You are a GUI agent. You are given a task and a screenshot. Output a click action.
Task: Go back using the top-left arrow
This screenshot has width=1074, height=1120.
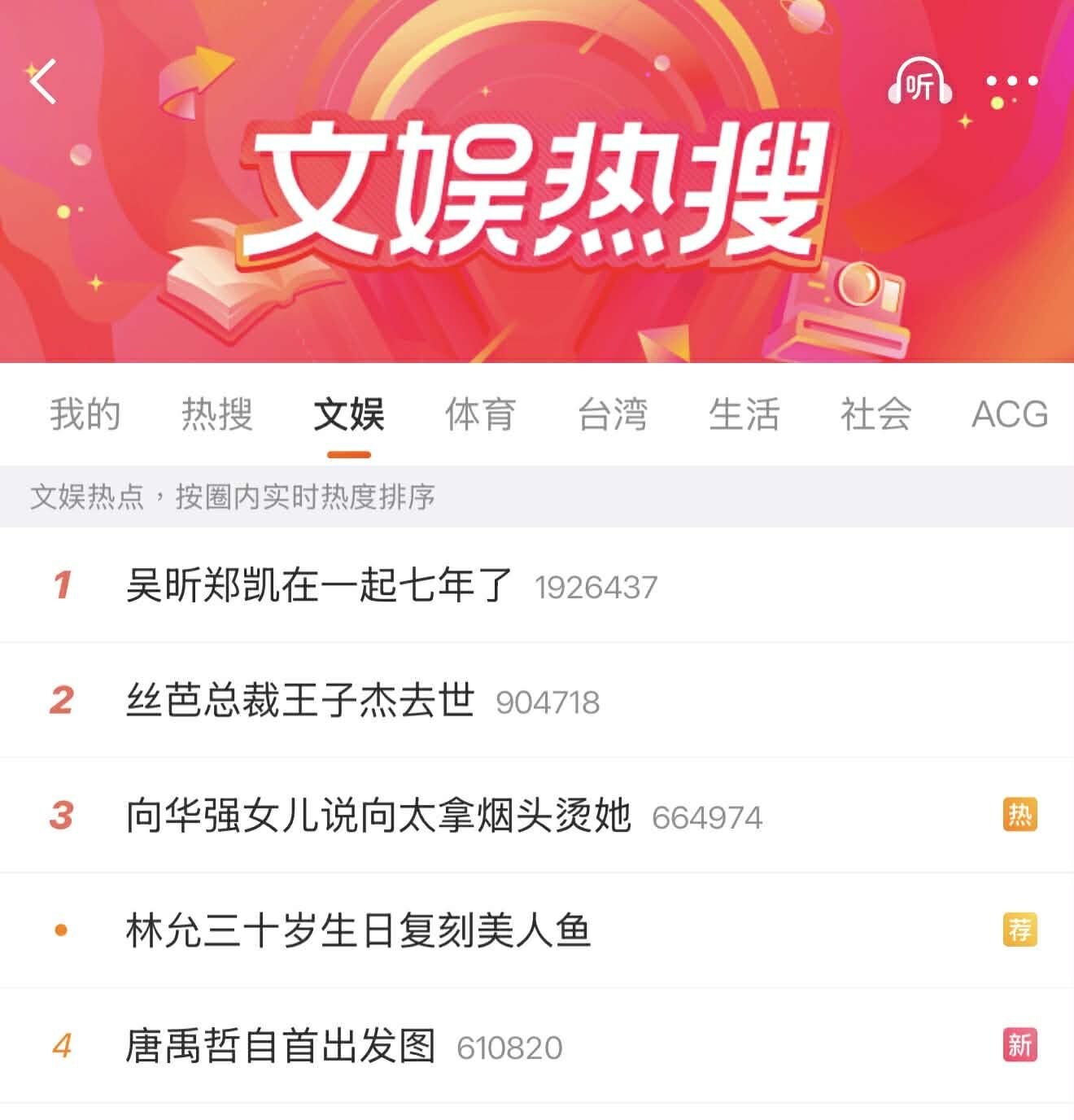tap(43, 81)
